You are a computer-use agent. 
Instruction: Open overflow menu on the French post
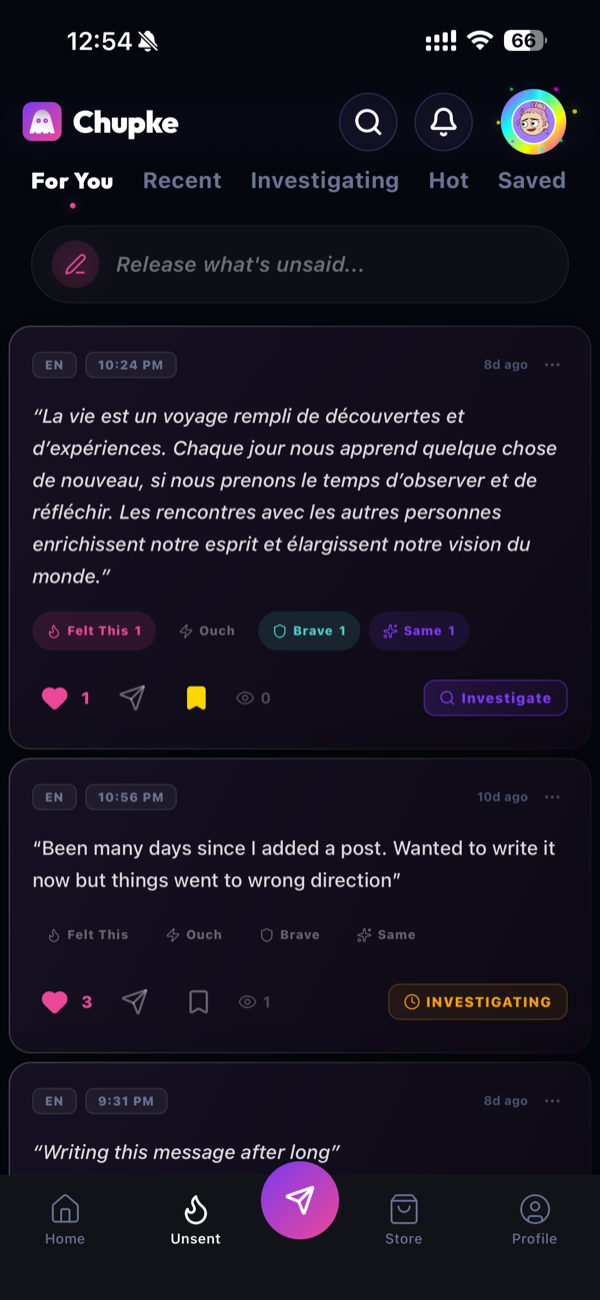tap(552, 365)
